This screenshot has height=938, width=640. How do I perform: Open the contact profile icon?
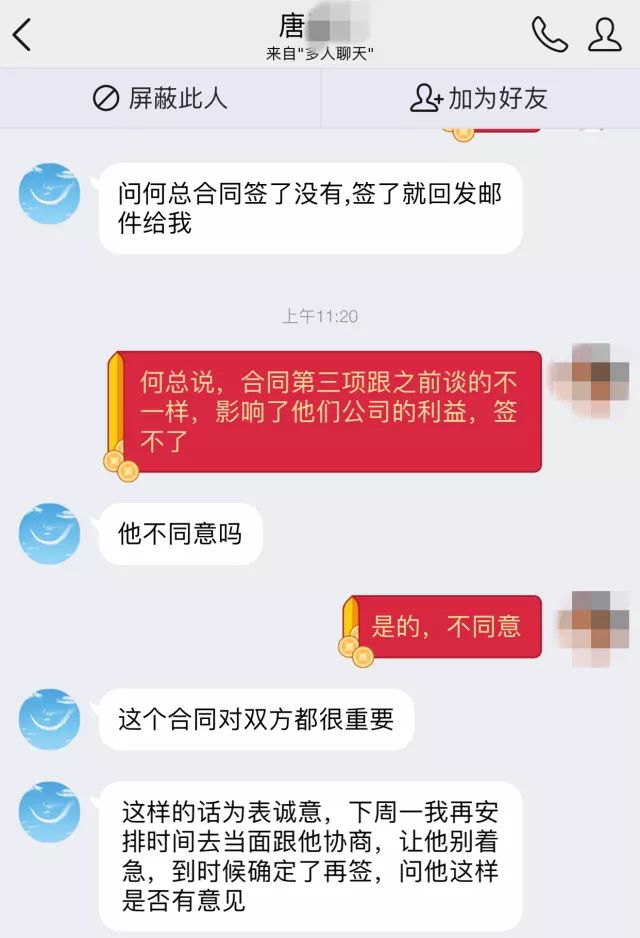pyautogui.click(x=604, y=35)
